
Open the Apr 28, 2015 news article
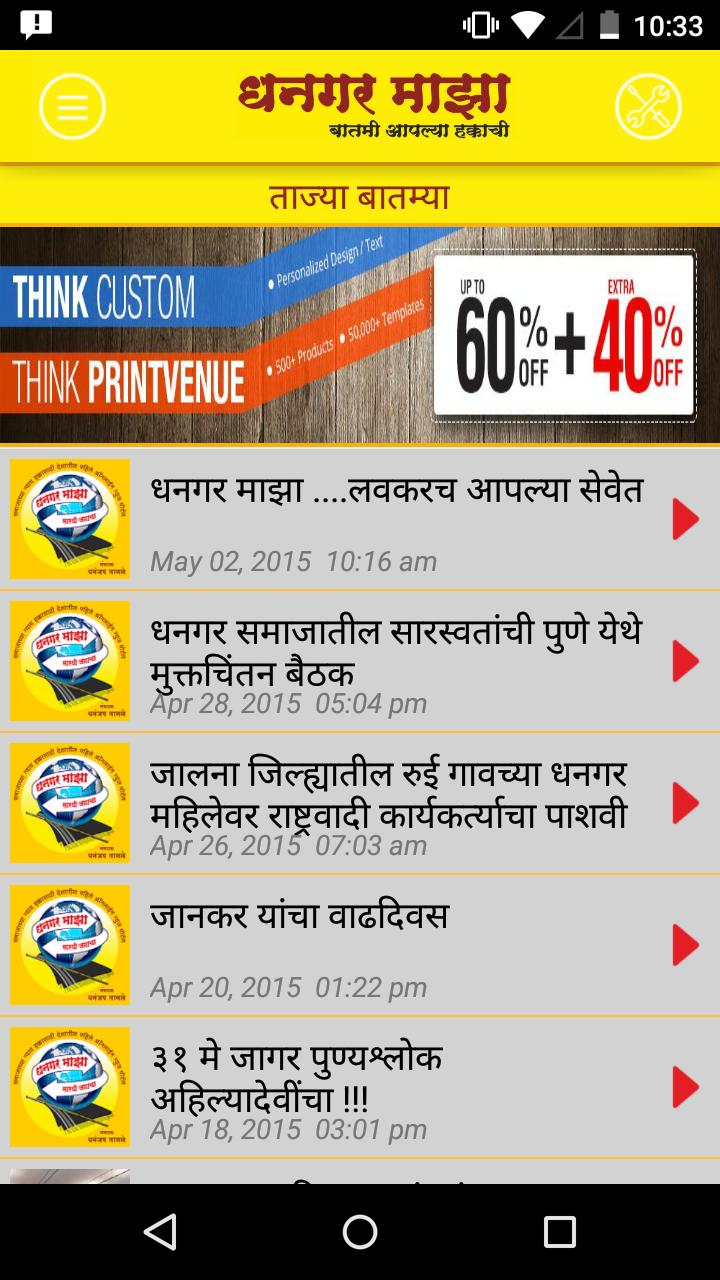click(395, 661)
